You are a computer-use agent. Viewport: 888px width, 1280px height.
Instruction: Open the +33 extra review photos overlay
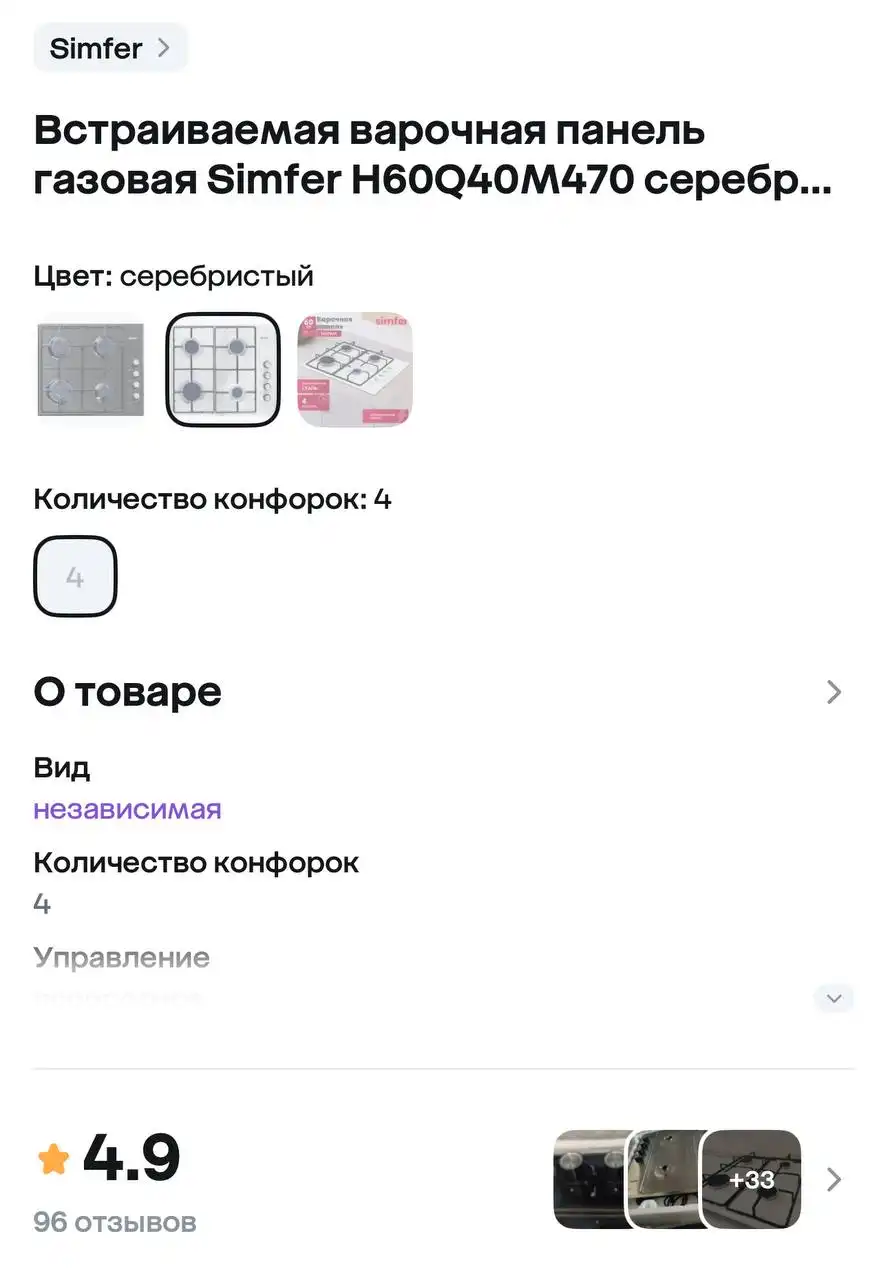tap(750, 1179)
